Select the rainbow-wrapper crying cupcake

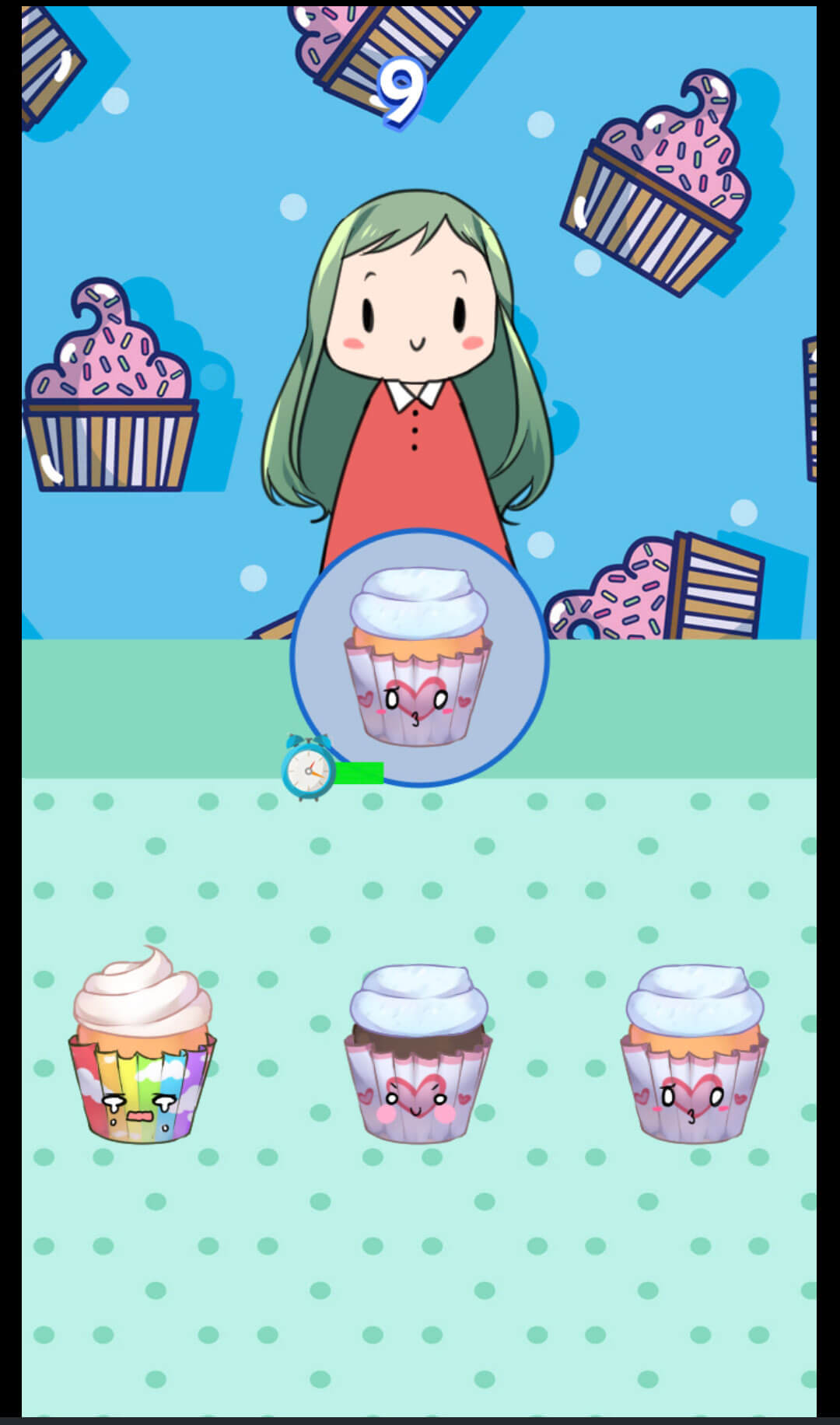click(x=142, y=1046)
